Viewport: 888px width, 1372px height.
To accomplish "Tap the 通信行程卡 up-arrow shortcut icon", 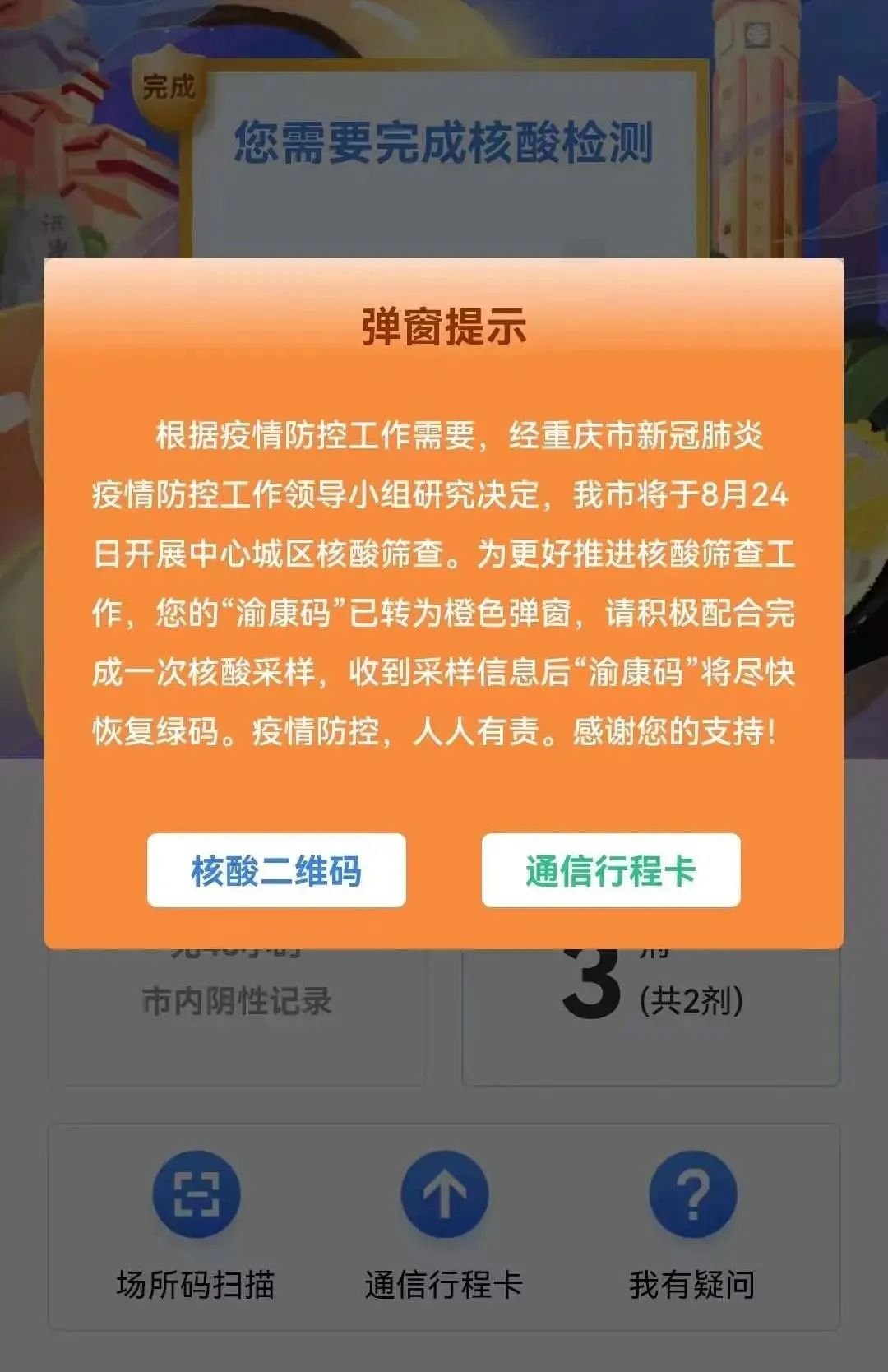I will click(x=444, y=1194).
